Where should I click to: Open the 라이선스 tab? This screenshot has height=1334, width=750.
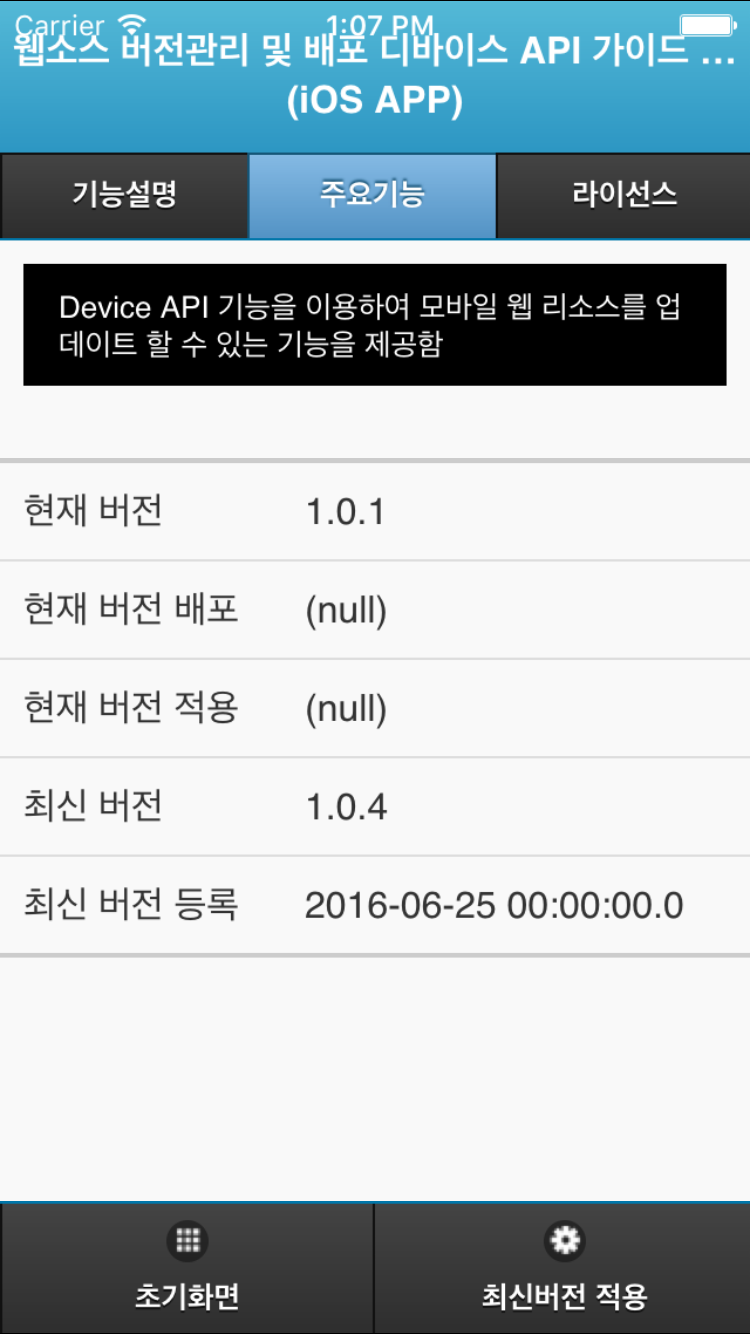tap(623, 195)
